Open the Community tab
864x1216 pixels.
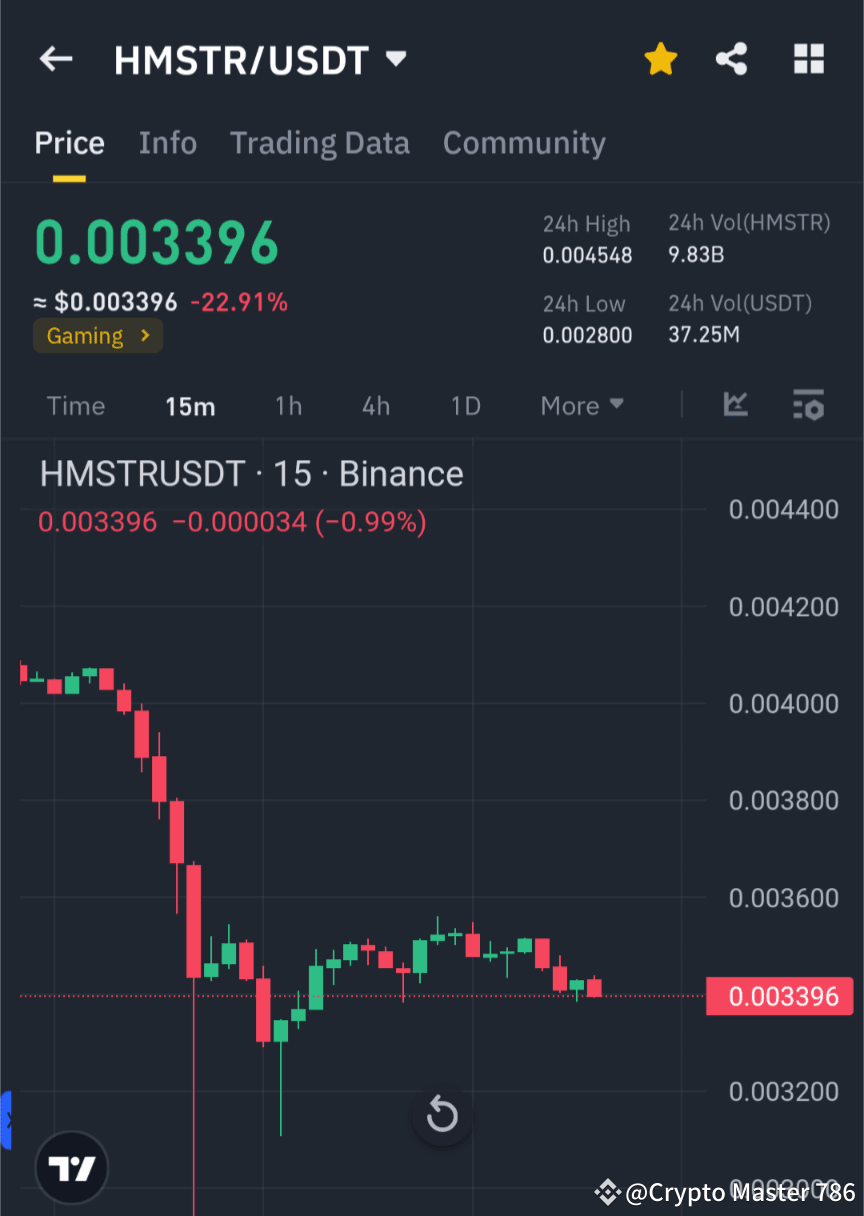coord(524,143)
